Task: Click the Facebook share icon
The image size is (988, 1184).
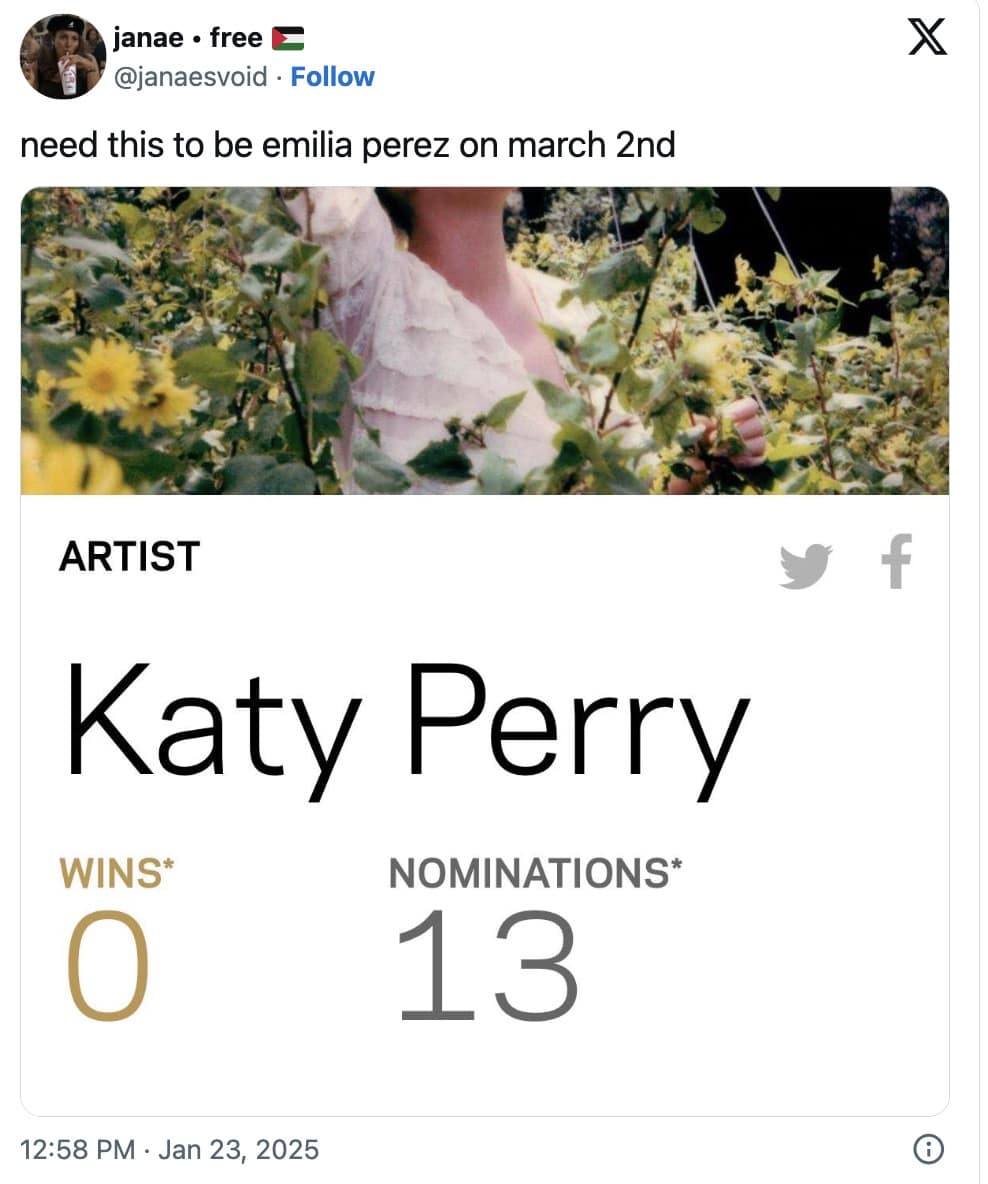Action: point(898,562)
